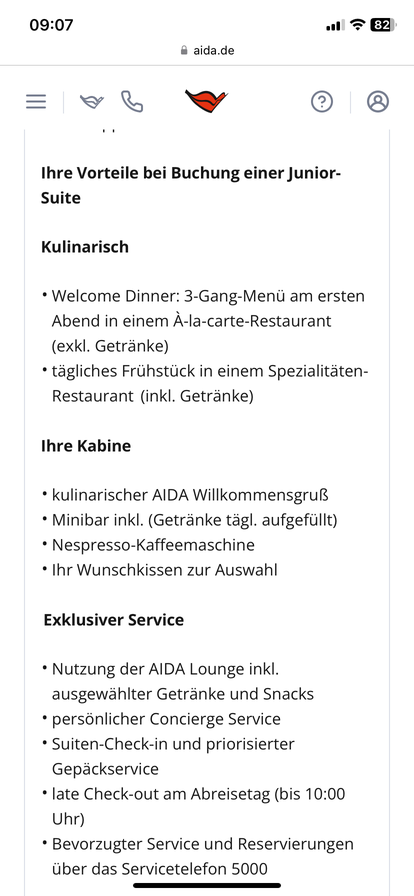The width and height of the screenshot is (414, 896).
Task: Open the user account profile icon
Action: point(378,102)
